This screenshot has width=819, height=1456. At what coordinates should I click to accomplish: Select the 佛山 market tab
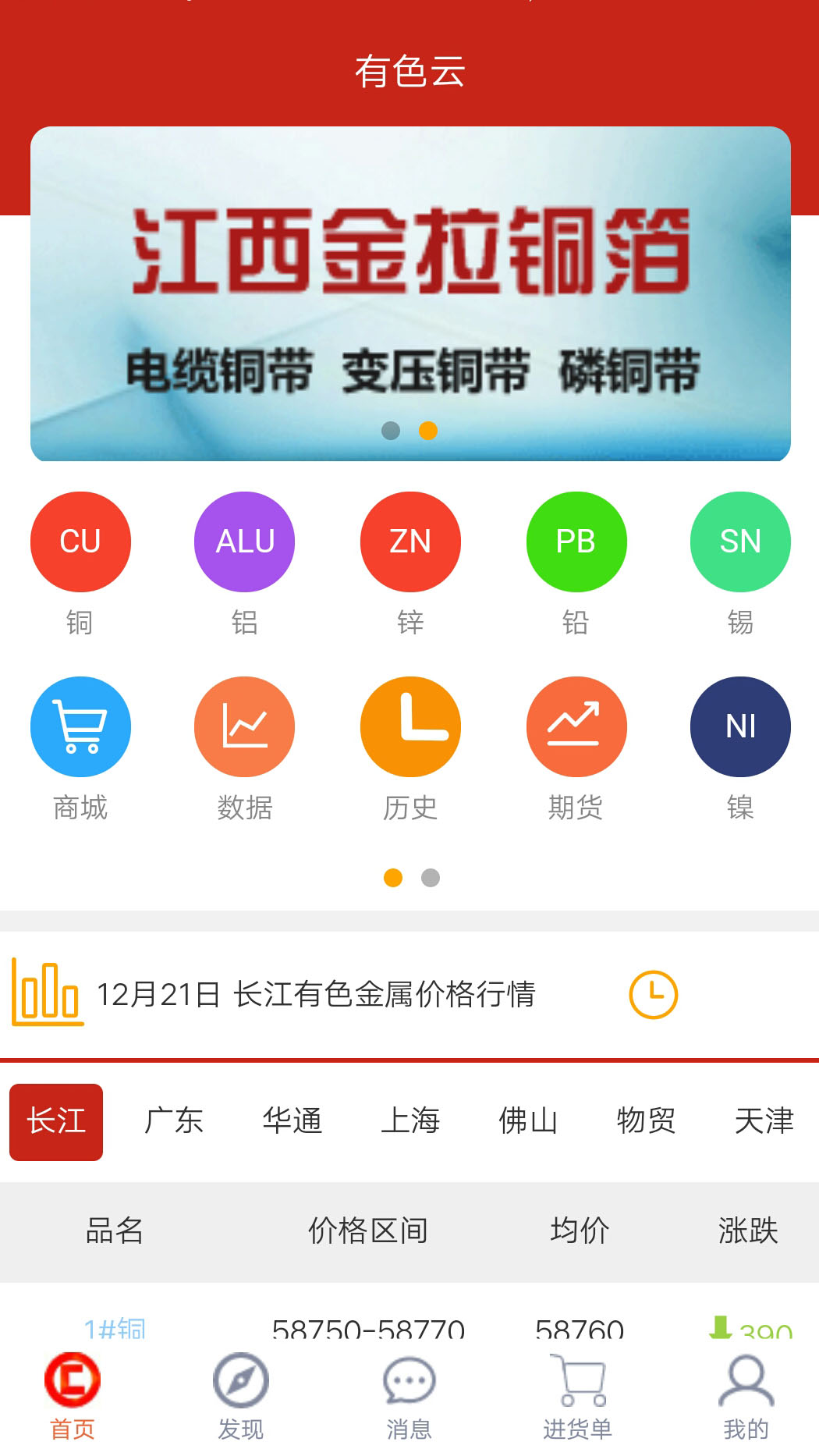(x=528, y=1121)
